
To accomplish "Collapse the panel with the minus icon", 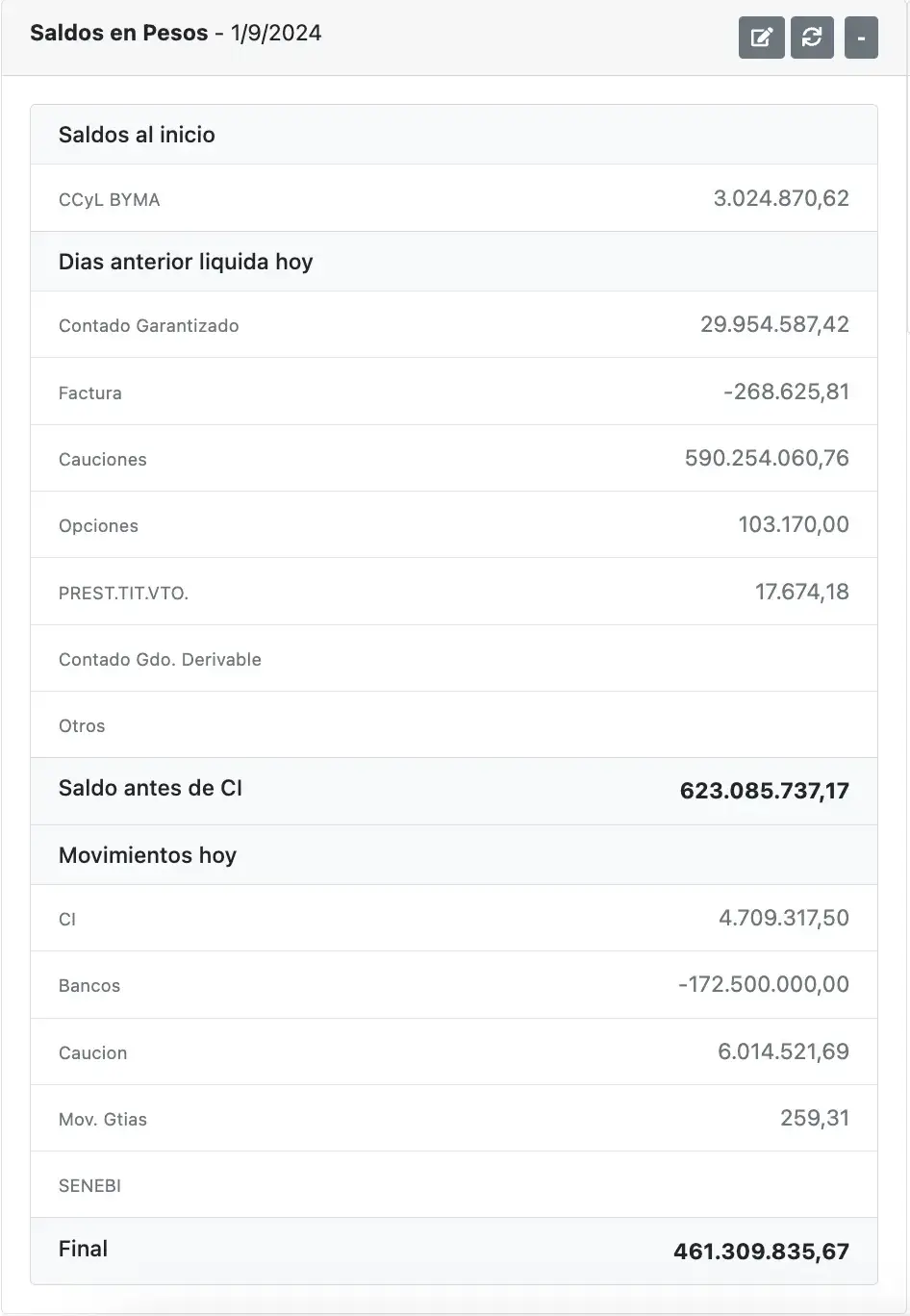I will pos(861,38).
